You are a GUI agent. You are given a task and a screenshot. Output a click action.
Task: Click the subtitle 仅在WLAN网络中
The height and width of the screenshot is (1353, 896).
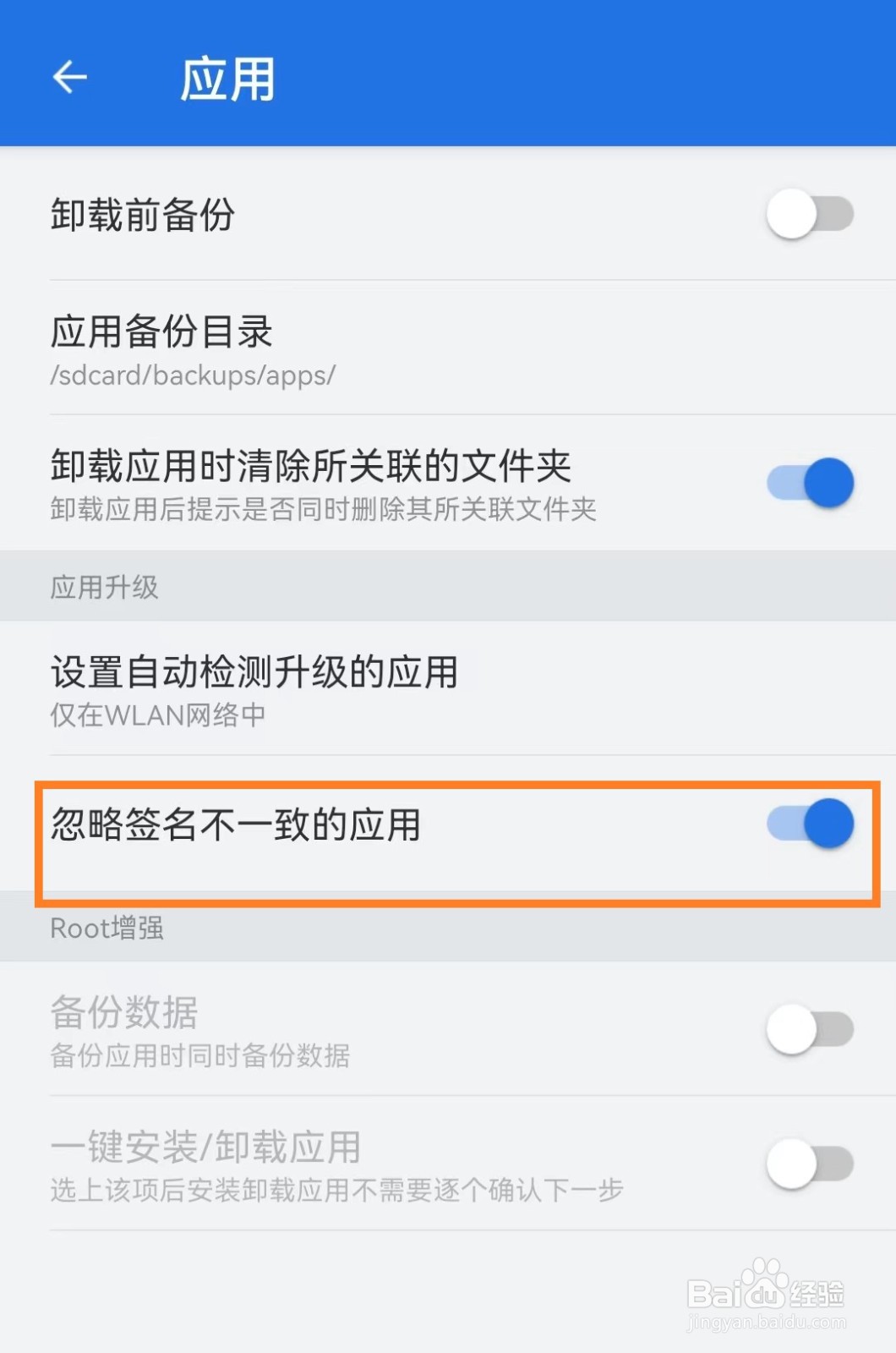[x=157, y=715]
